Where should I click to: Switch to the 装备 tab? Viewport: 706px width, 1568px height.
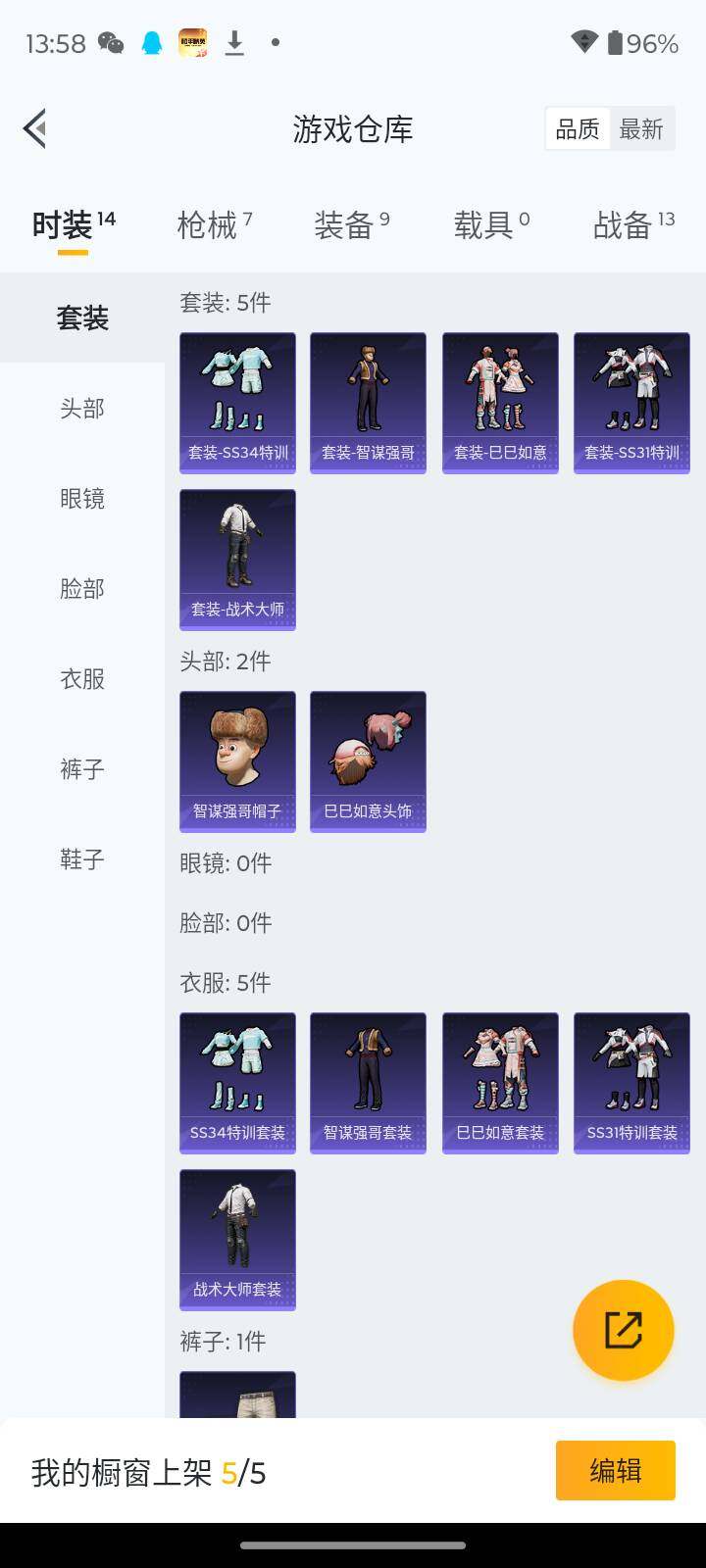click(x=351, y=225)
